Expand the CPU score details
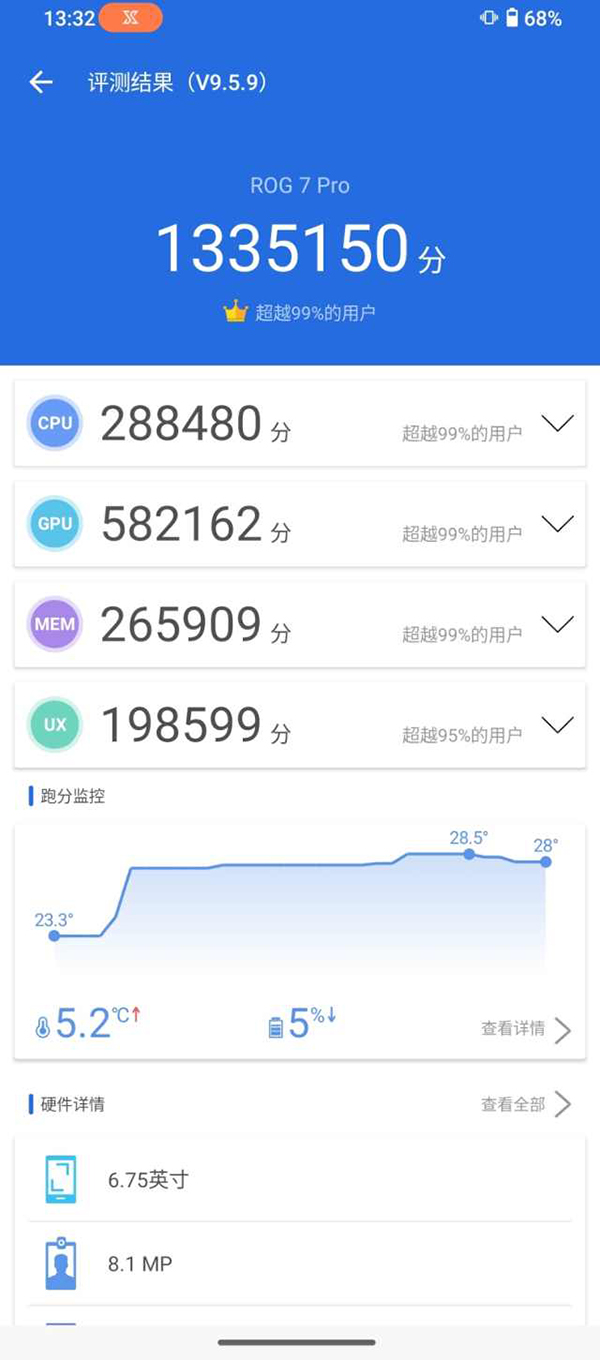The width and height of the screenshot is (600, 1360). coord(557,424)
